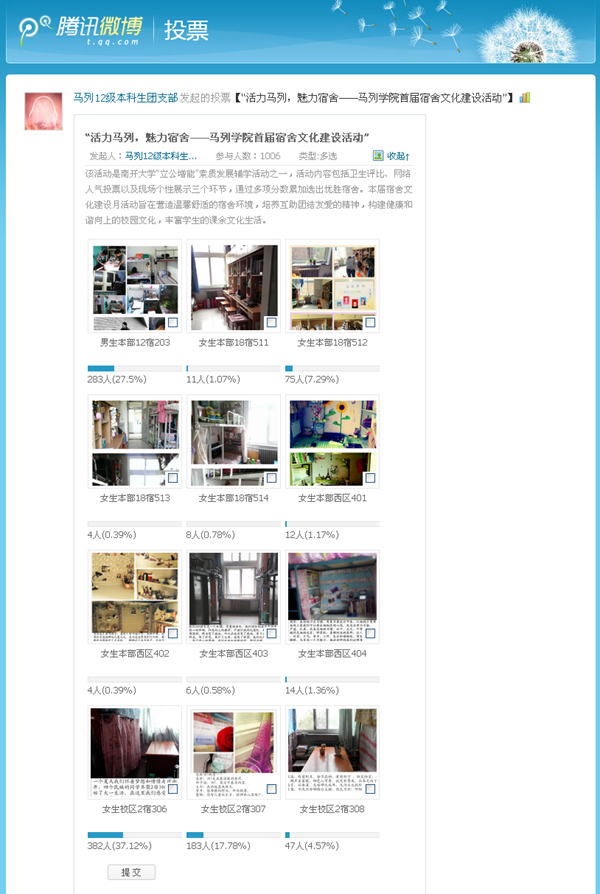Open the 发起人 马列12级本科生 link
This screenshot has height=894, width=600.
pyautogui.click(x=160, y=156)
